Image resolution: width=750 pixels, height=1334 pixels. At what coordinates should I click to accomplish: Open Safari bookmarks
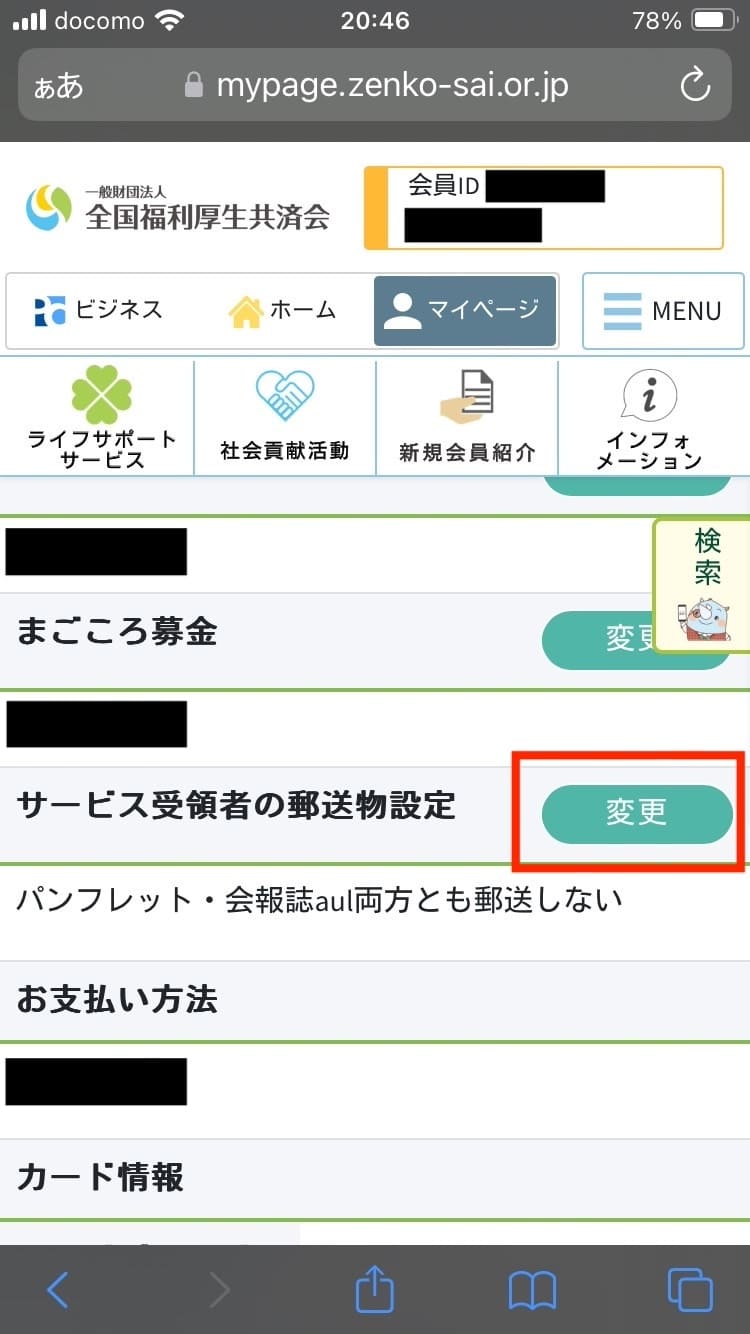click(x=532, y=1290)
